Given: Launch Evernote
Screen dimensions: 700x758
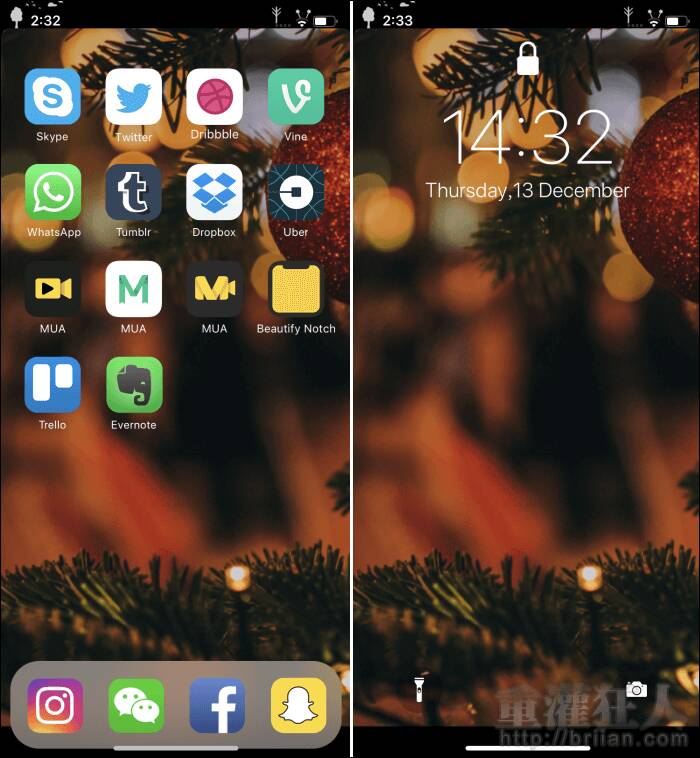Looking at the screenshot, I should click(x=133, y=385).
